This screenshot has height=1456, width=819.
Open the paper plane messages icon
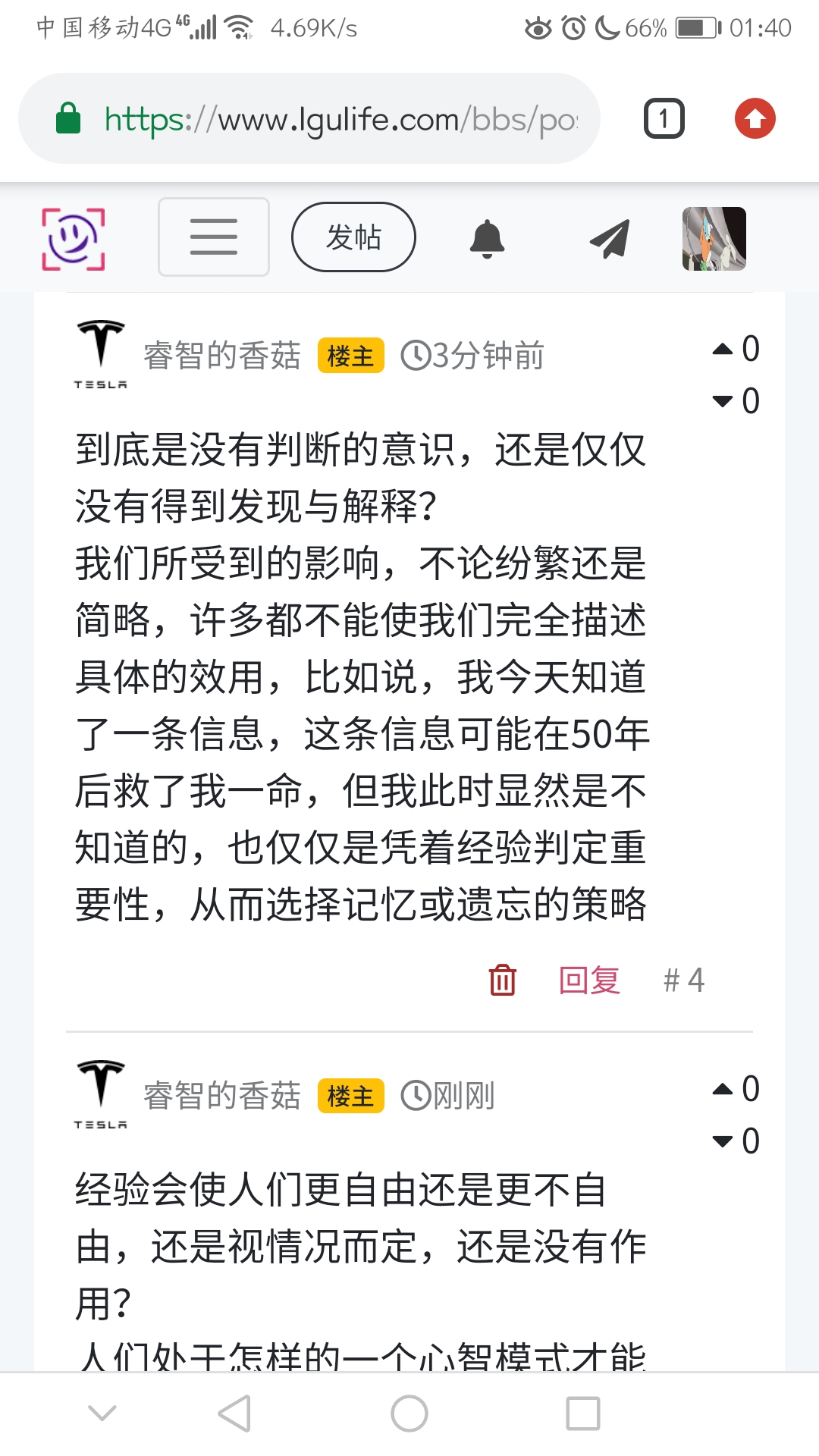pos(610,239)
